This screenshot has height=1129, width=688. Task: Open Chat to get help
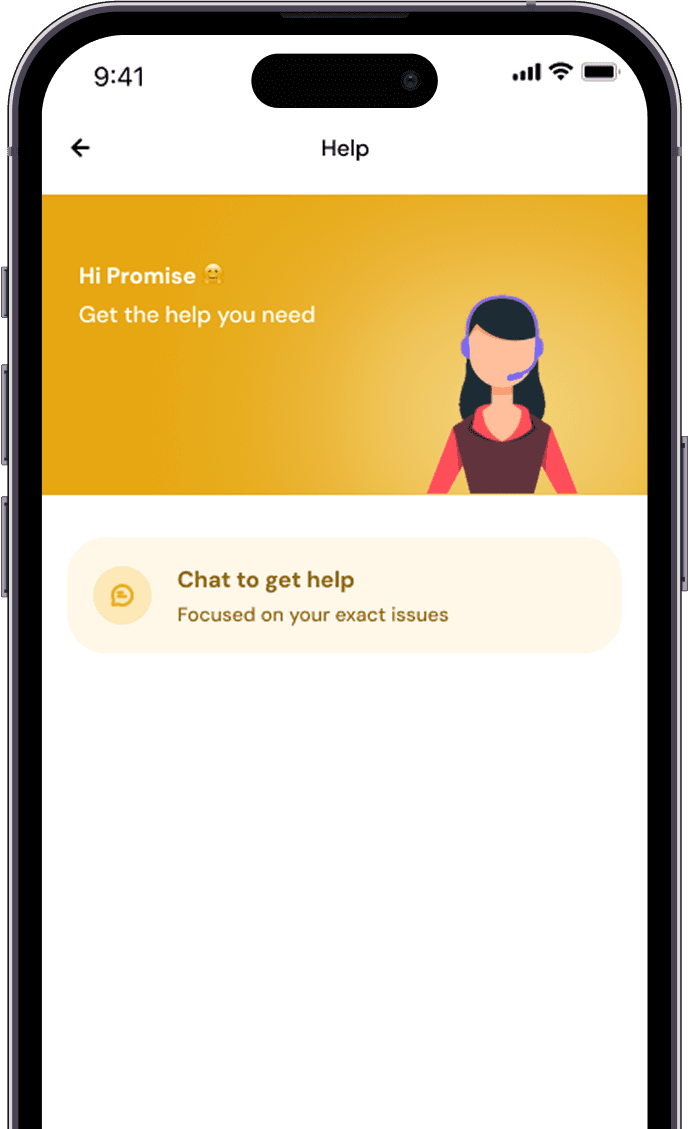point(344,596)
